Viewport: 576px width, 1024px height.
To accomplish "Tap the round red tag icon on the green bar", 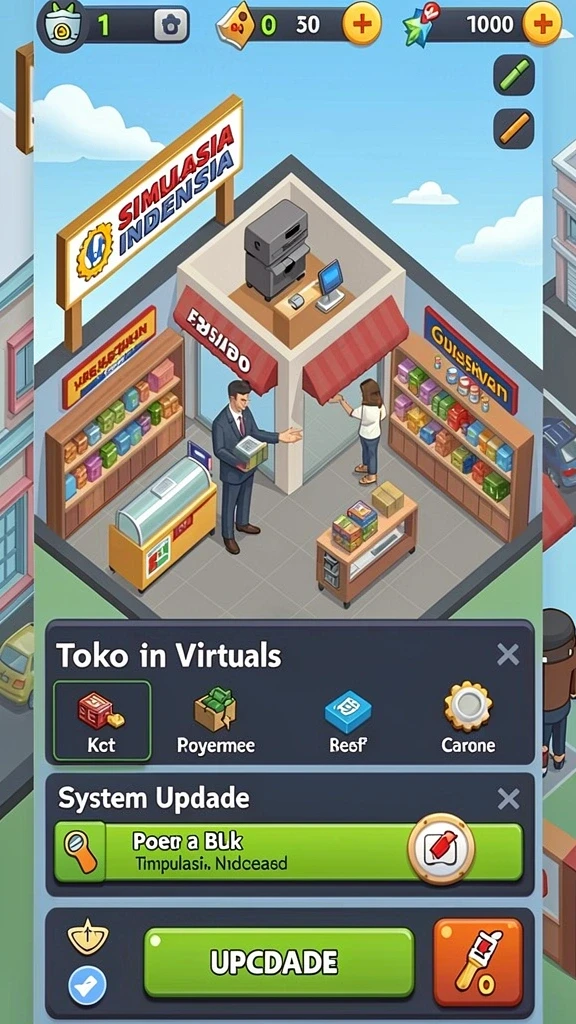I will coord(441,849).
